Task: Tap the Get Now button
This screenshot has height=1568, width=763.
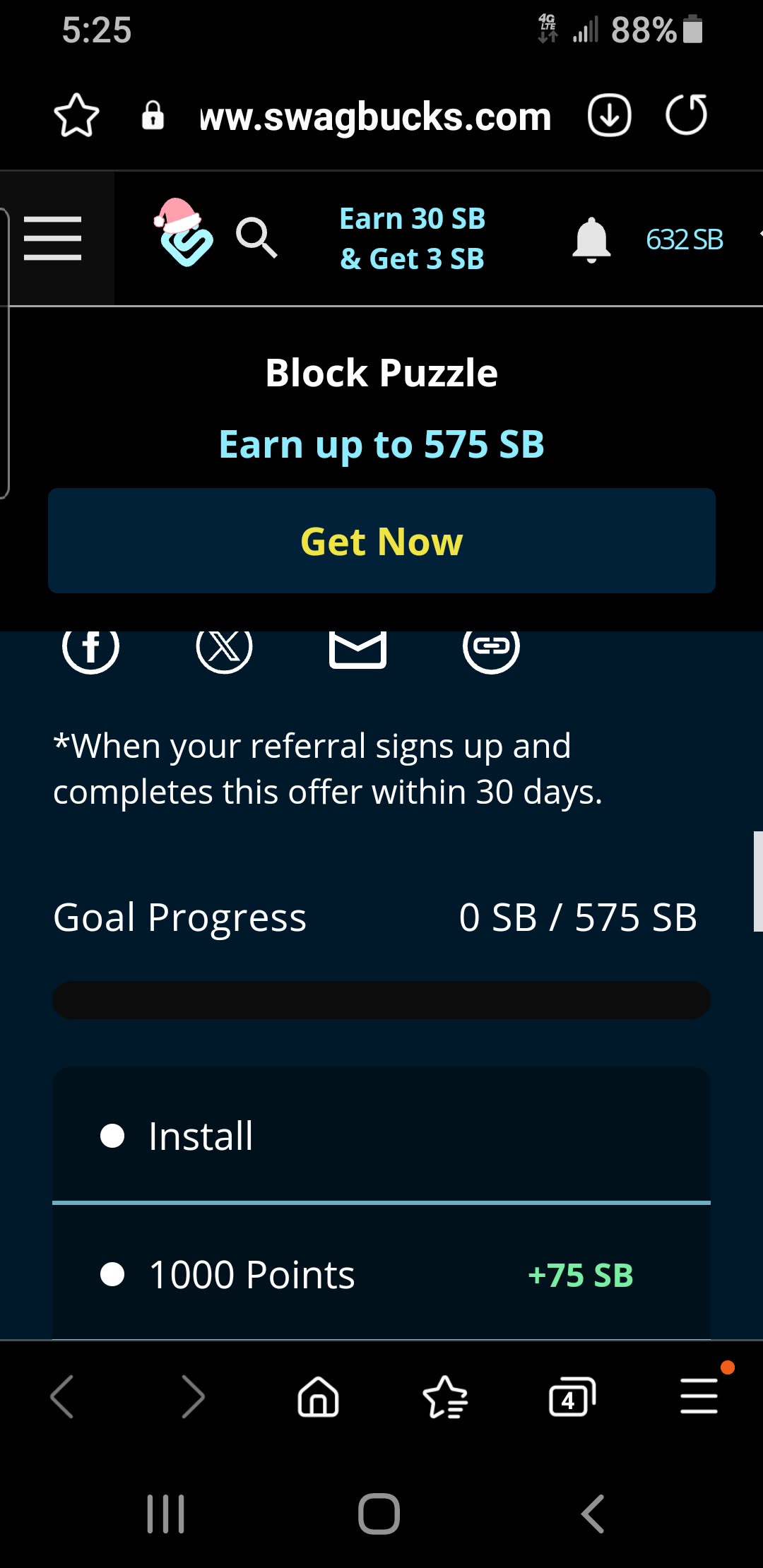Action: (x=381, y=541)
